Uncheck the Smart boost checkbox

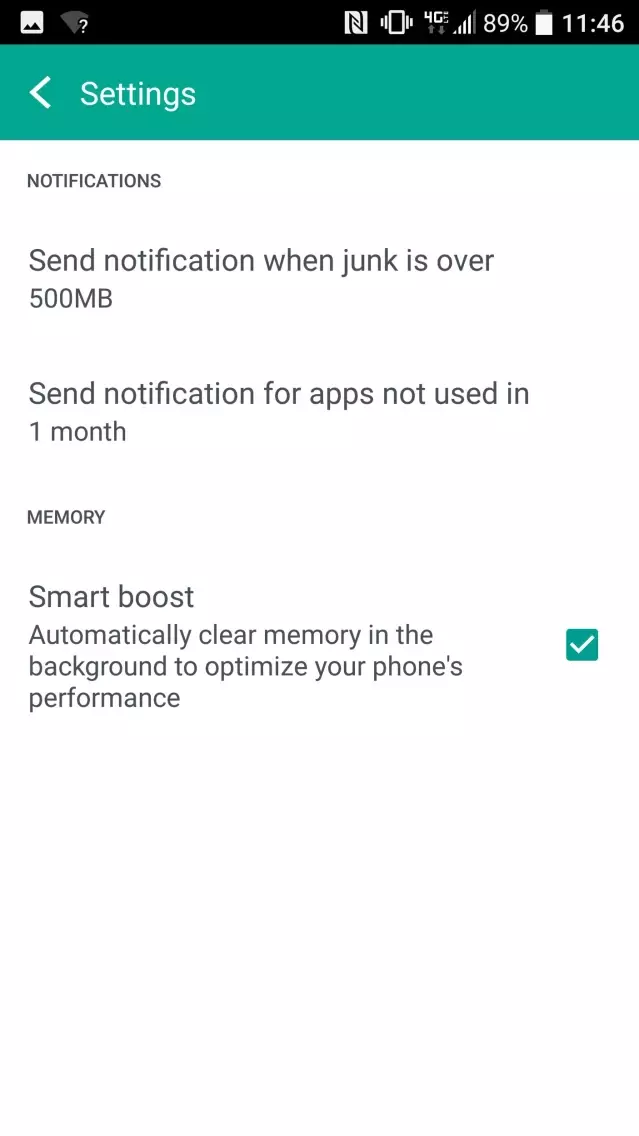point(581,645)
